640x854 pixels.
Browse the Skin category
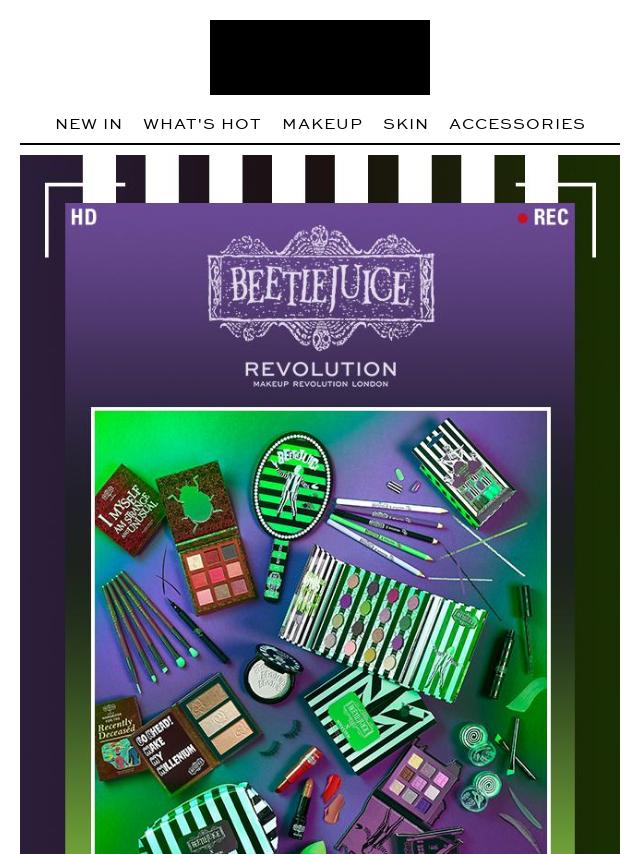point(405,124)
